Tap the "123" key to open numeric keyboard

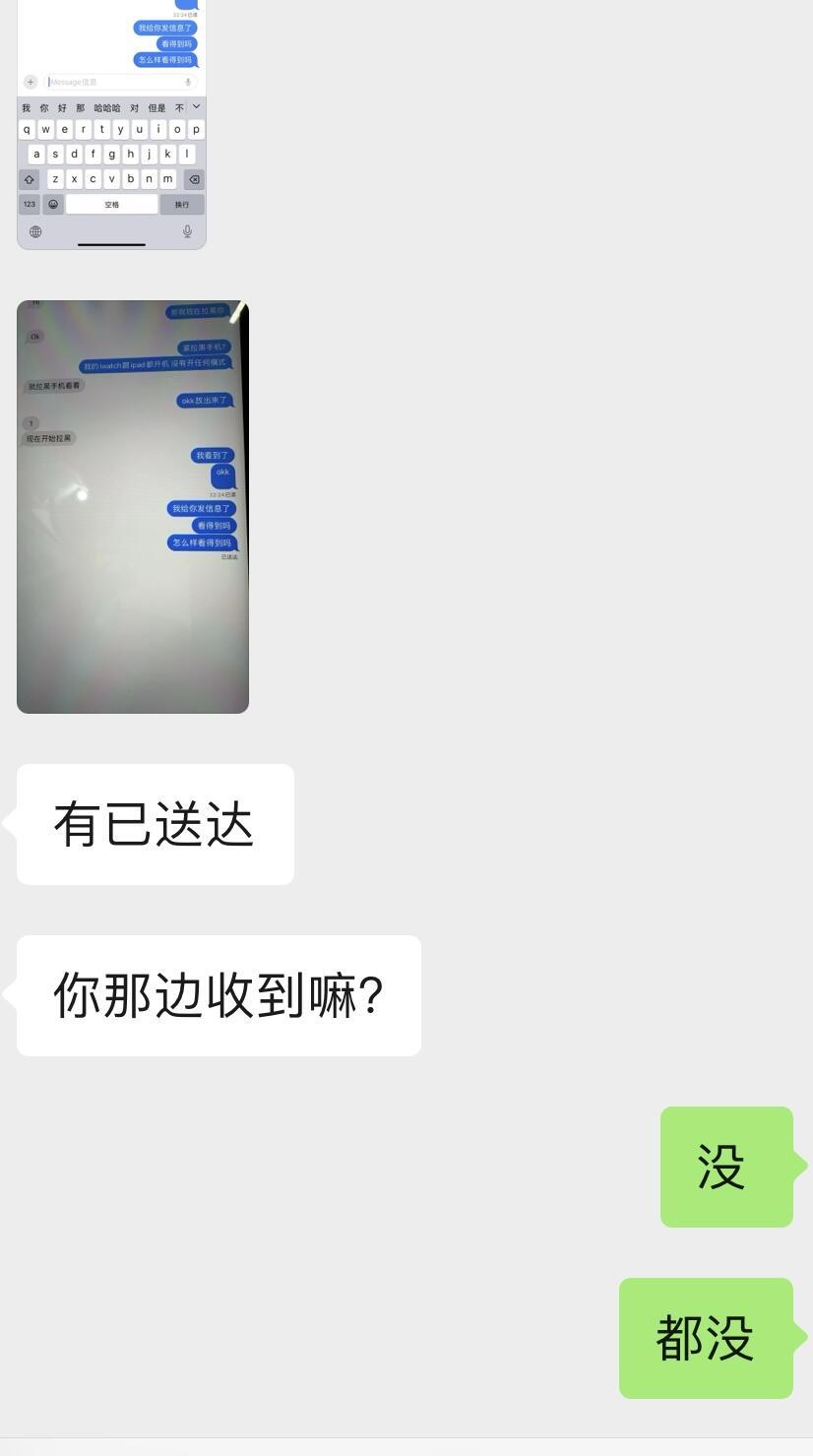[x=29, y=204]
